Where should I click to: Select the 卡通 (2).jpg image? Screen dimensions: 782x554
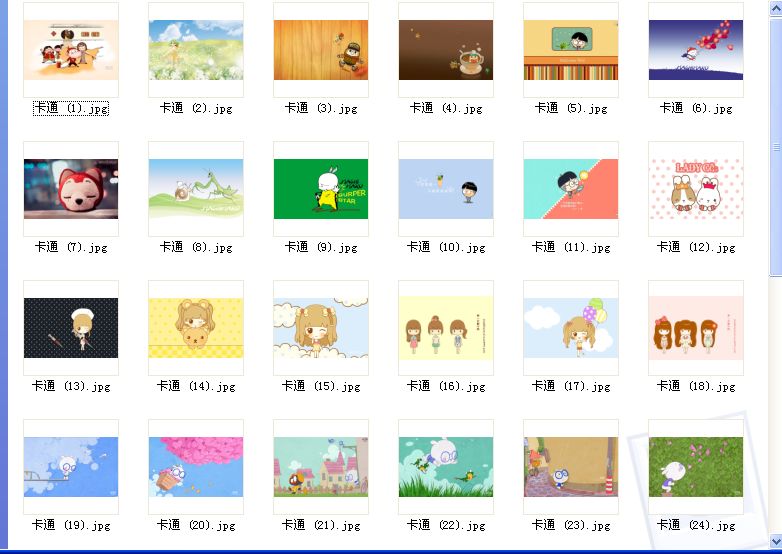click(195, 50)
